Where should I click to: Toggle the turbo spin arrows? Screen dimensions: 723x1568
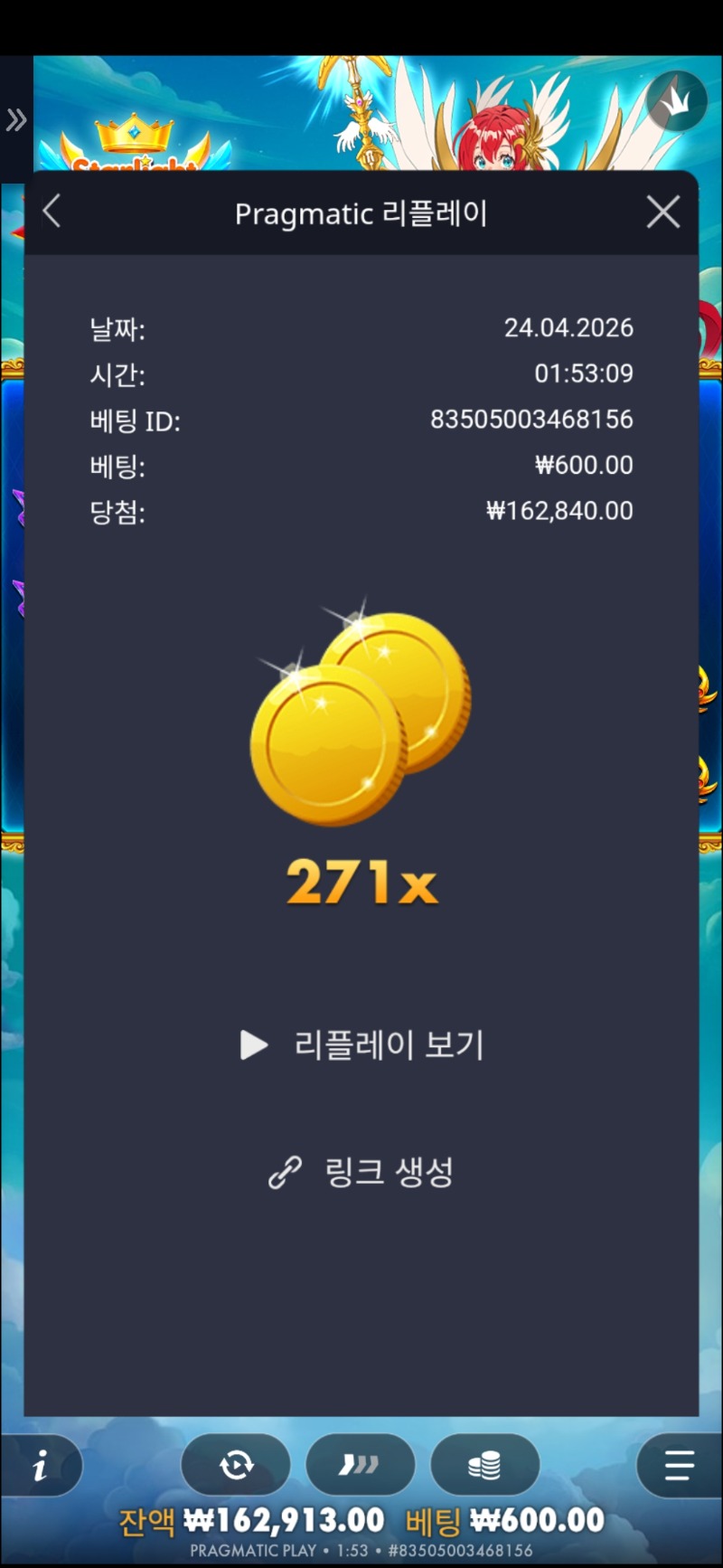click(360, 1465)
